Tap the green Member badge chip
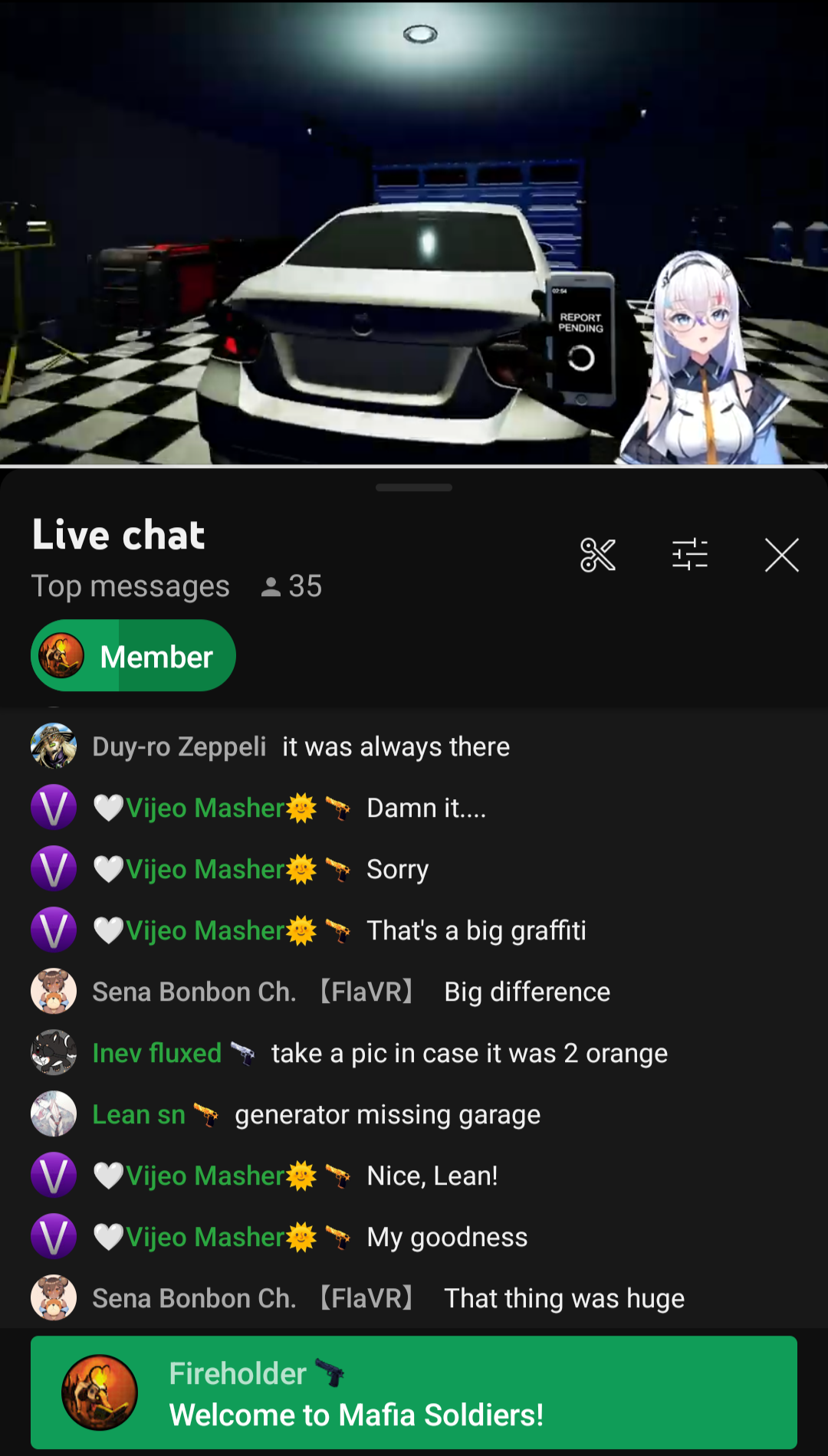 click(133, 656)
